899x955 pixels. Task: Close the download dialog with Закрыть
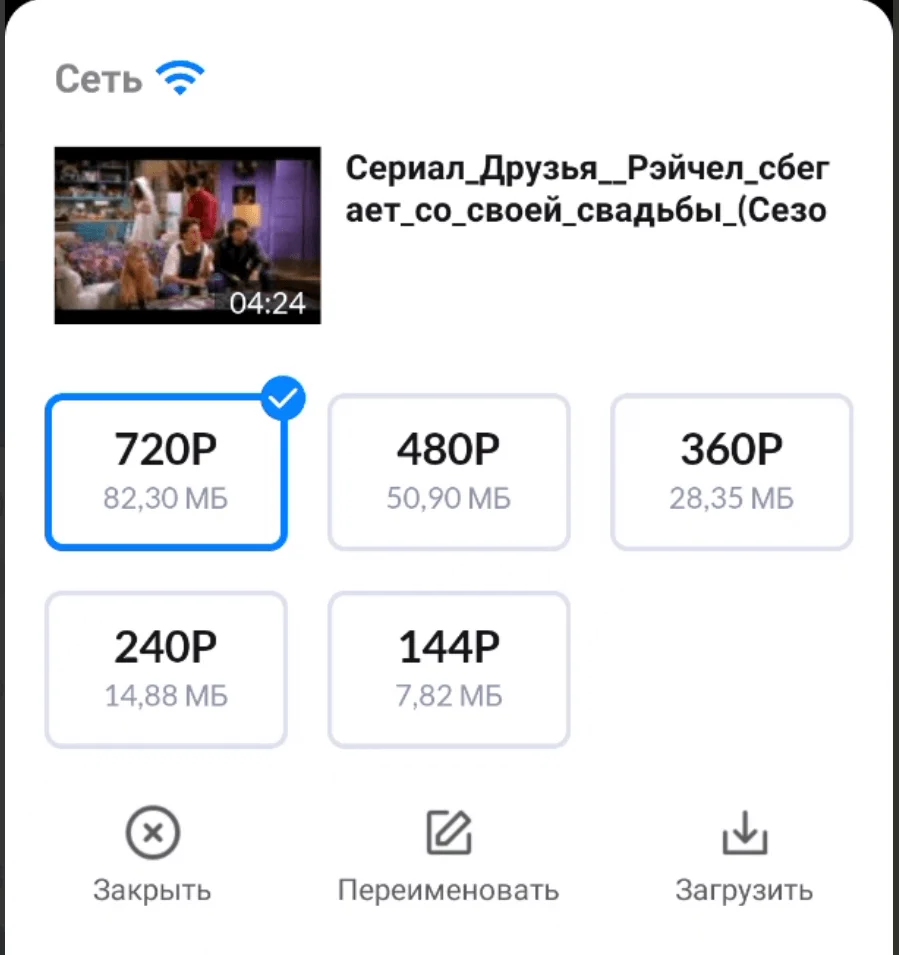point(152,855)
